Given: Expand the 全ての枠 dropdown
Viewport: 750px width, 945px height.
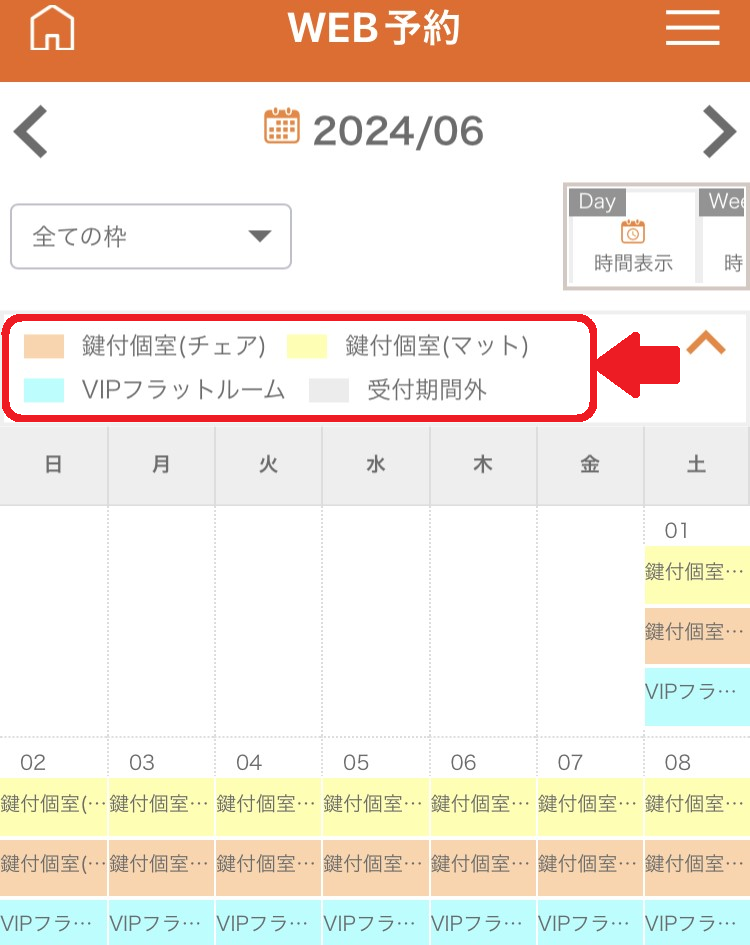Looking at the screenshot, I should point(151,236).
